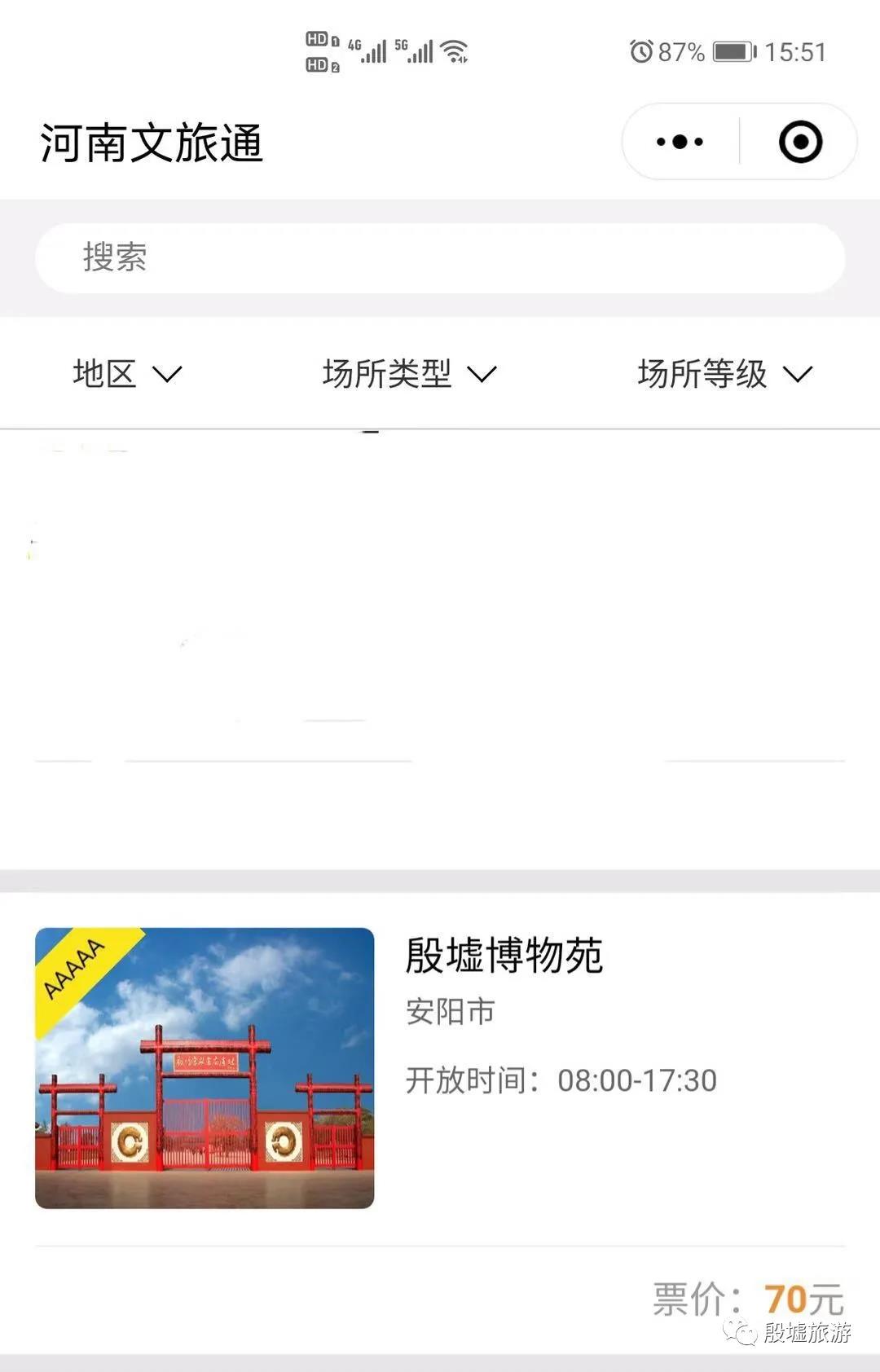880x1372 pixels.
Task: Close the mini program with the circle button
Action: click(800, 142)
